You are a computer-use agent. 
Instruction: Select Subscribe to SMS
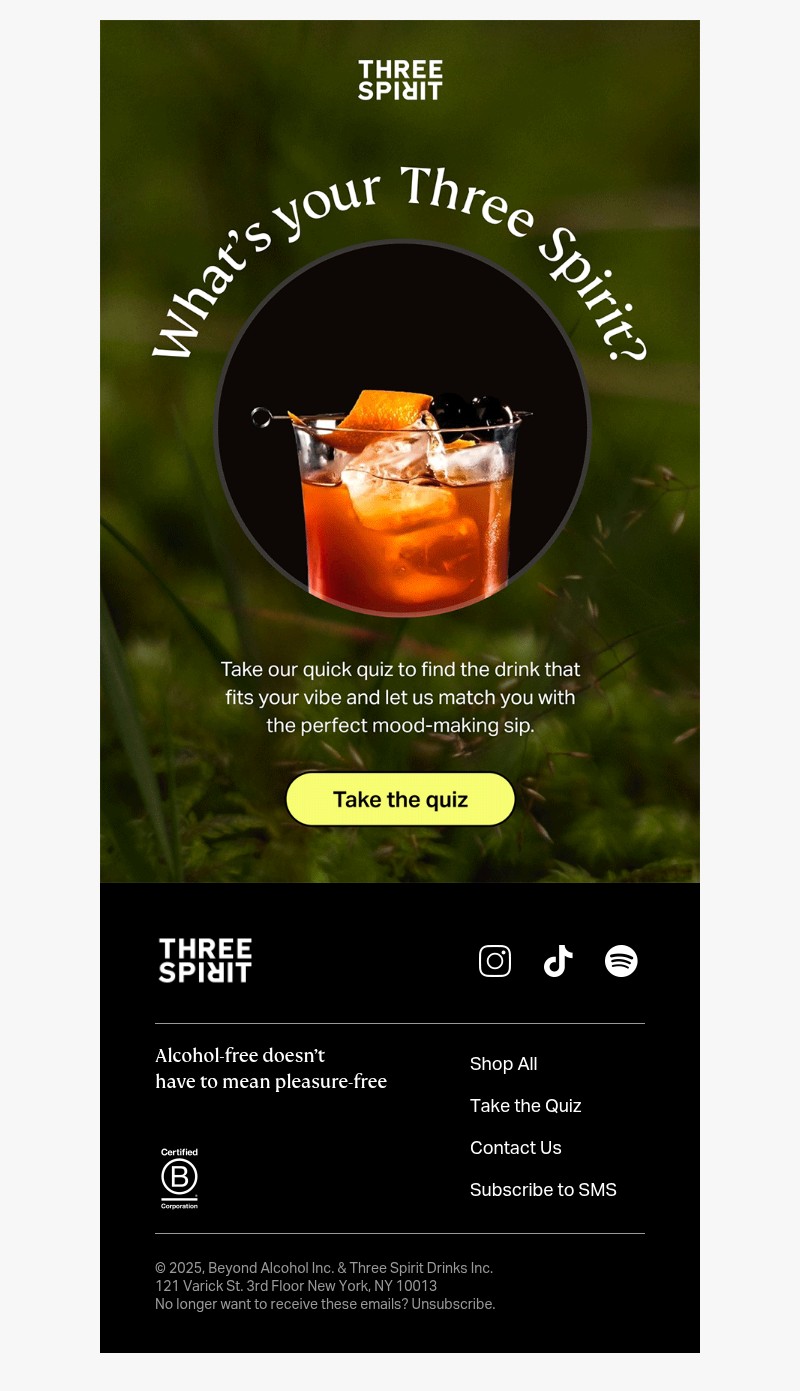(543, 1190)
